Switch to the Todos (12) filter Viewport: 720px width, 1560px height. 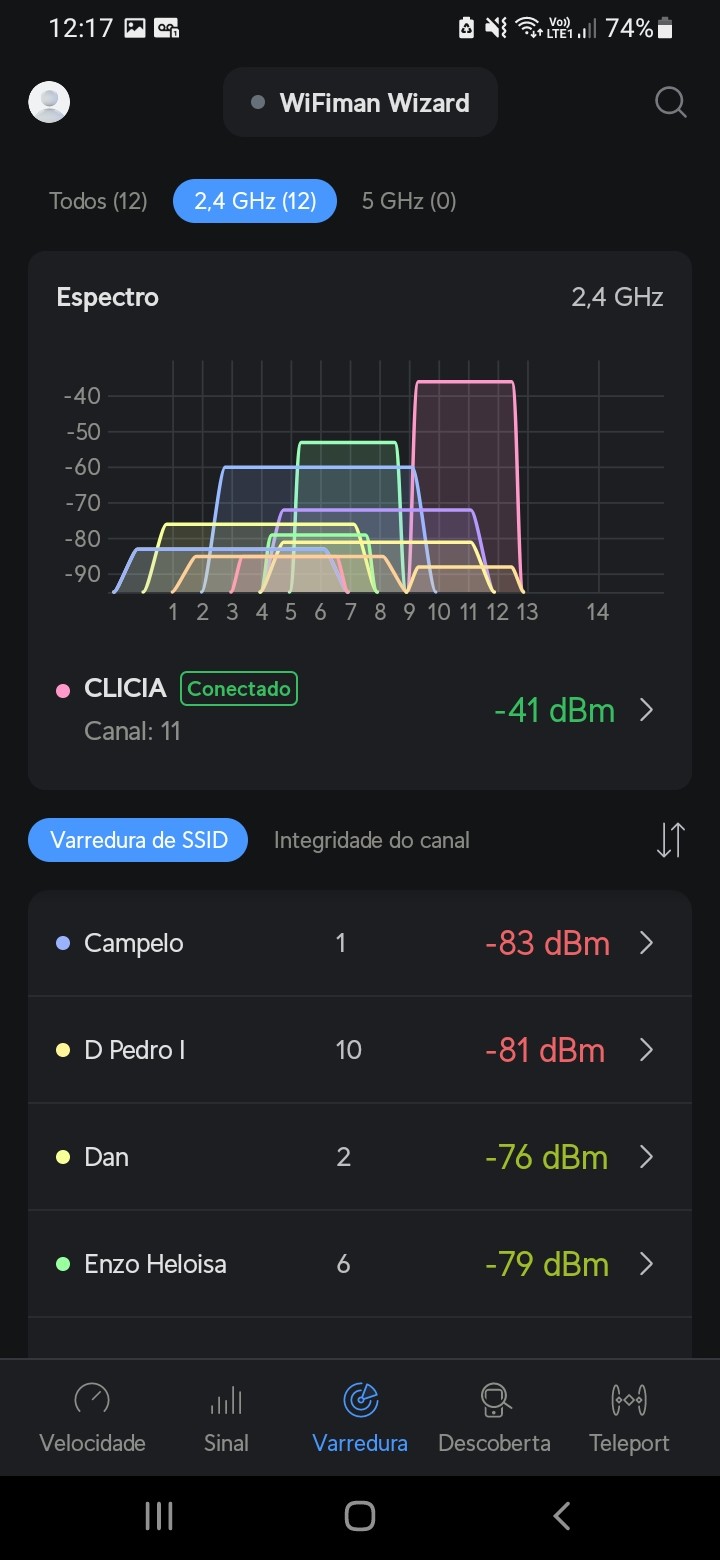[98, 201]
